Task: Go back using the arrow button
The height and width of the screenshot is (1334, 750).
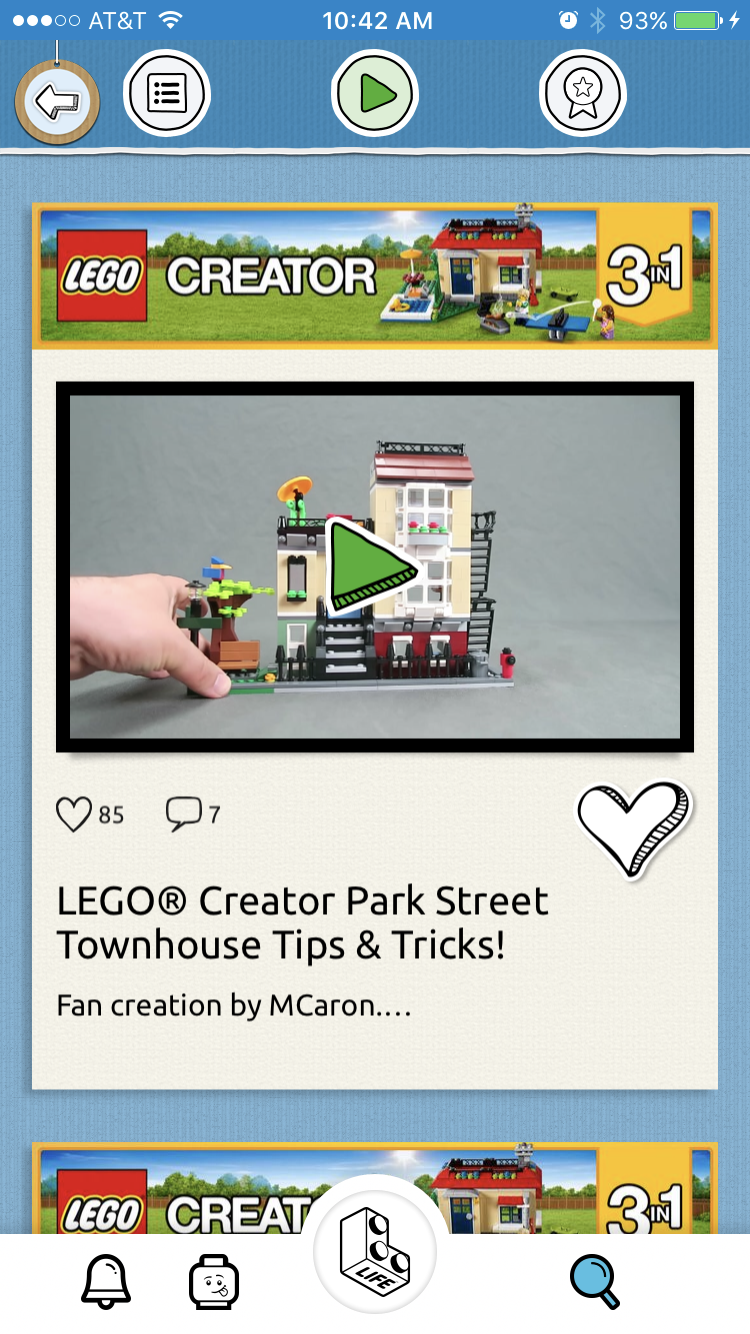Action: point(57,100)
